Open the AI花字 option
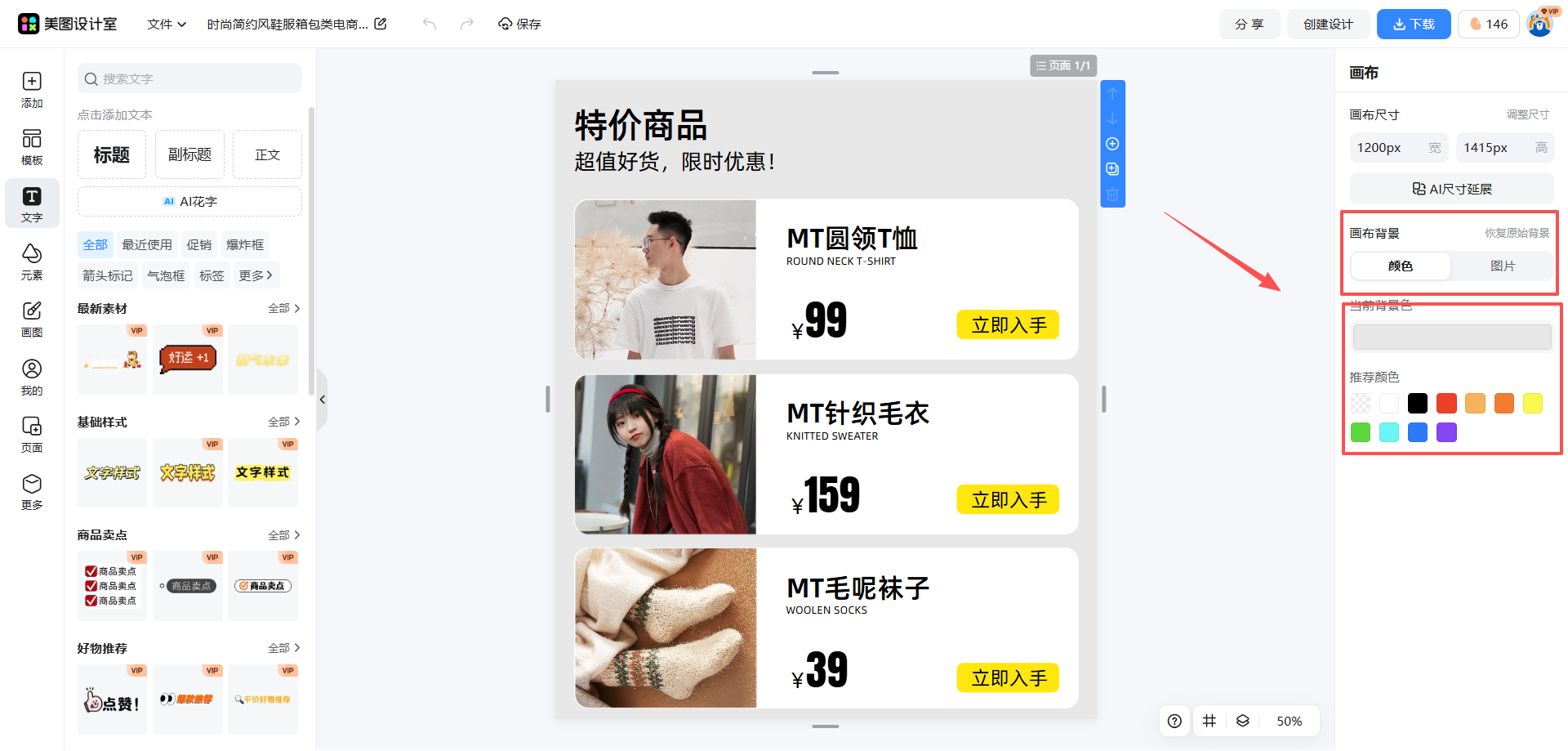Viewport: 1568px width, 751px height. tap(189, 201)
